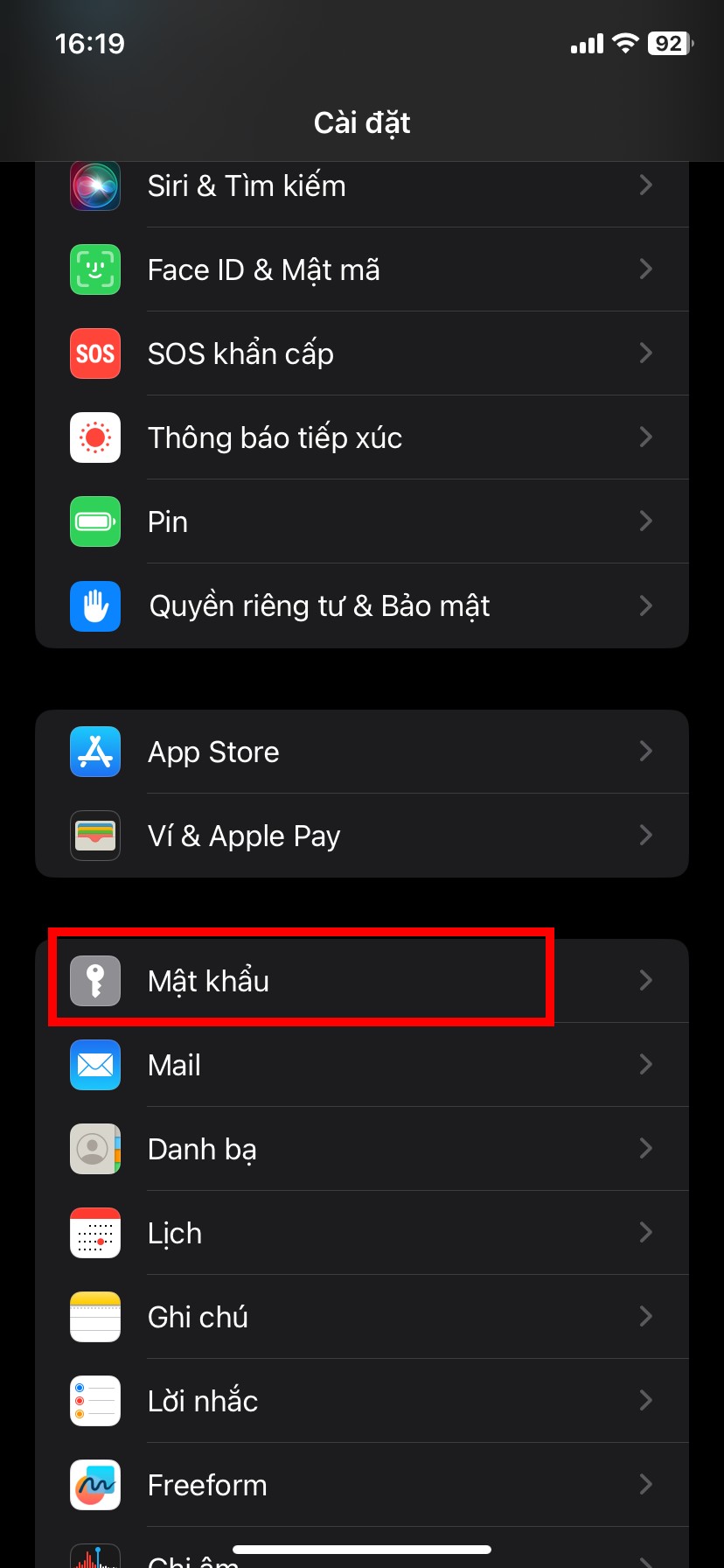The width and height of the screenshot is (724, 1568).
Task: Open the Mật khẩu passwords row
Action: (x=362, y=981)
